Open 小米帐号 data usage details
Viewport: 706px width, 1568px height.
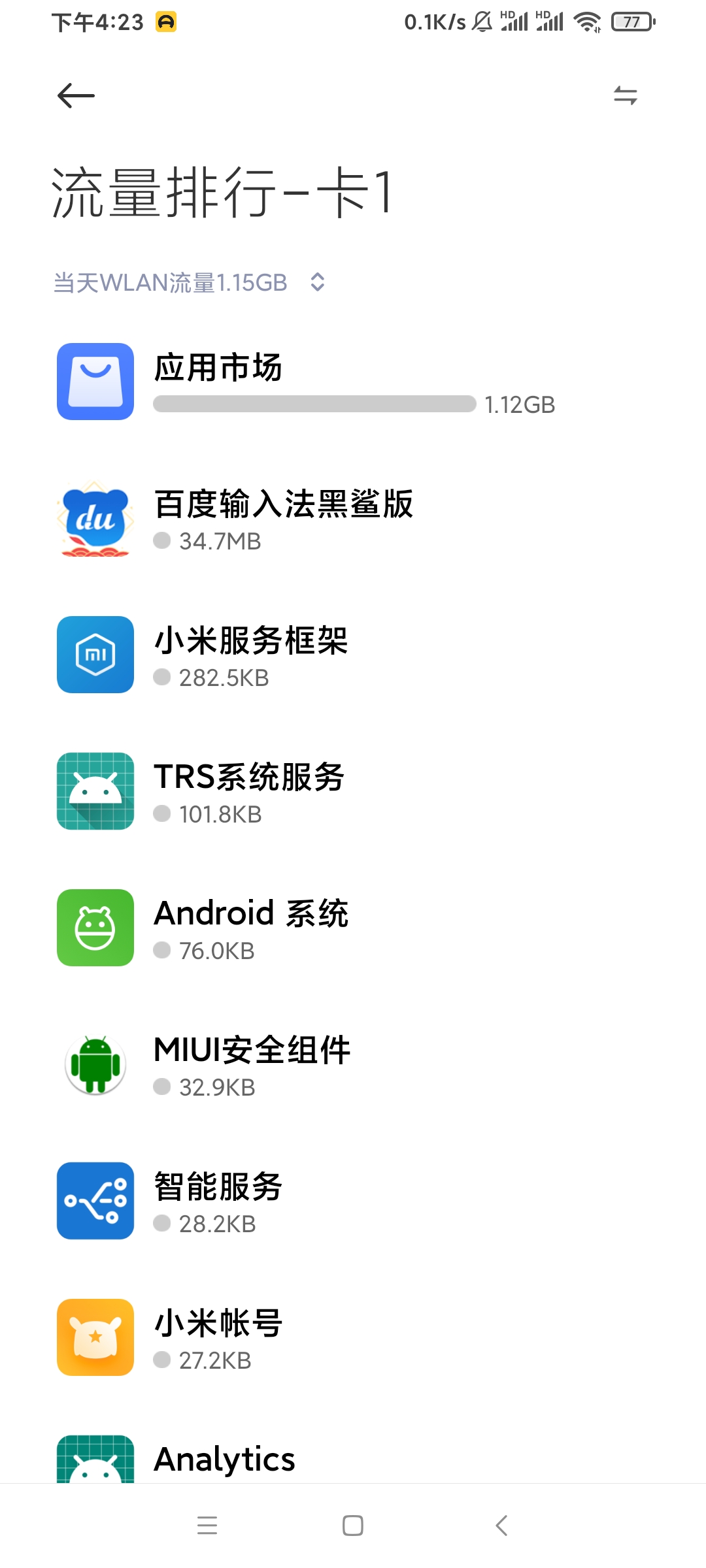[353, 1337]
